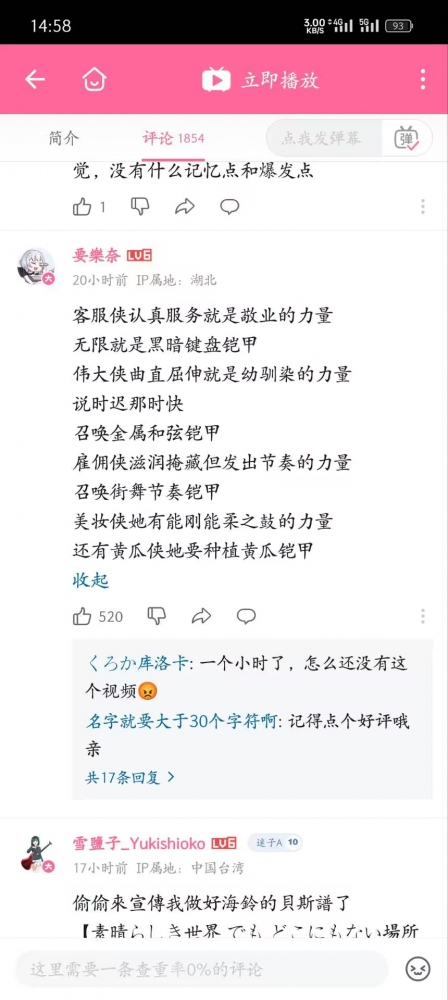Image resolution: width=448 pixels, height=1000 pixels.
Task: Share 要樂奈's comment
Action: coord(202,616)
